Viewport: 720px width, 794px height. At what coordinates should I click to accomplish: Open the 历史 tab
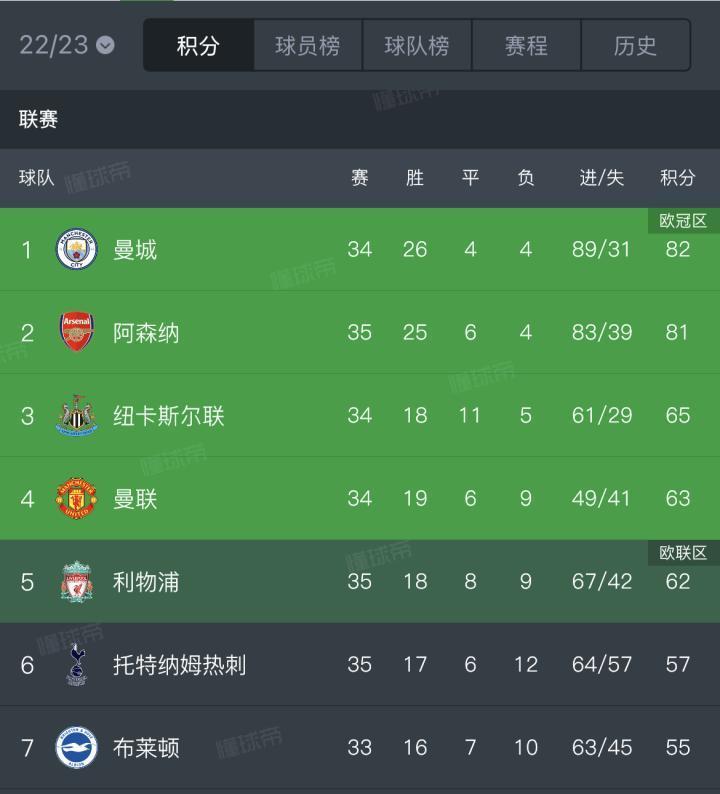coord(636,44)
